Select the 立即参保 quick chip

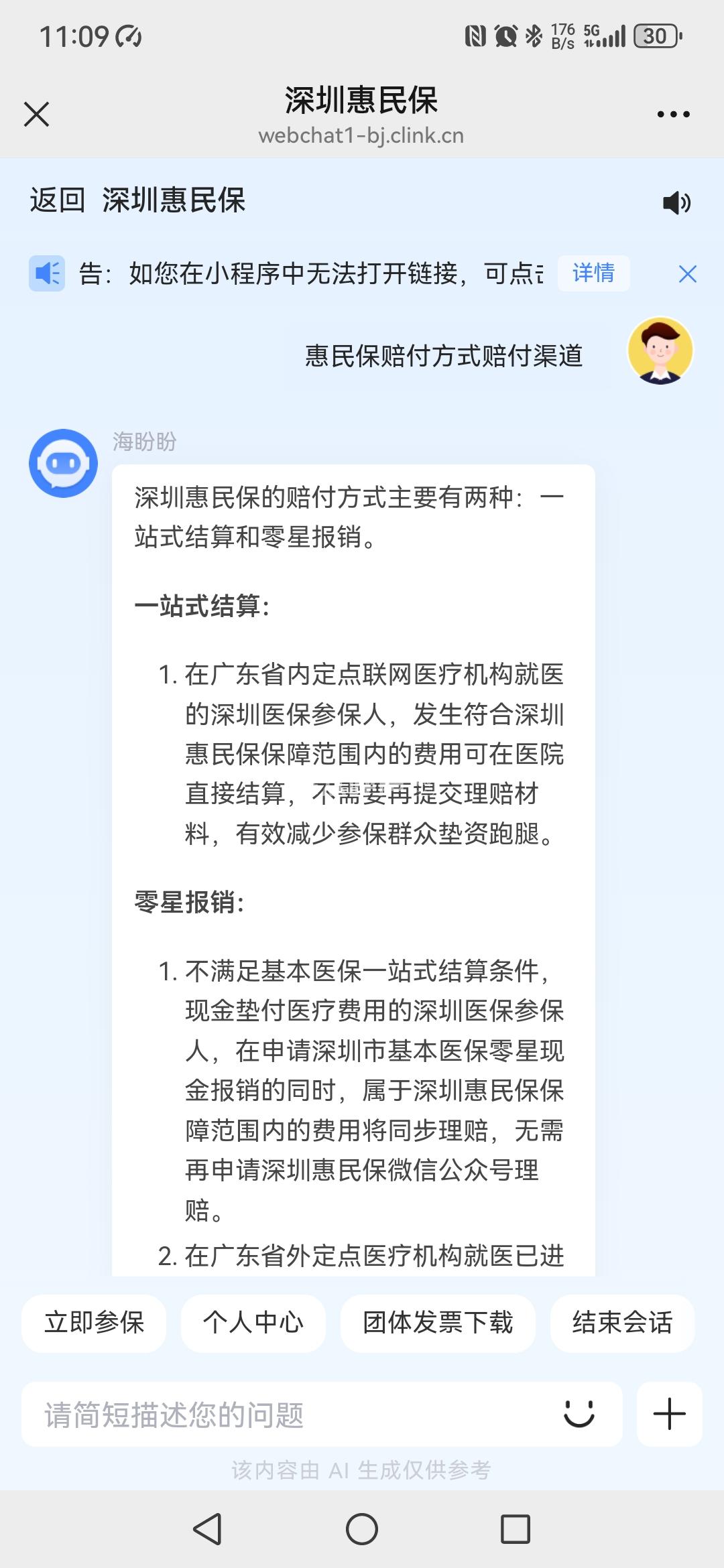95,1323
